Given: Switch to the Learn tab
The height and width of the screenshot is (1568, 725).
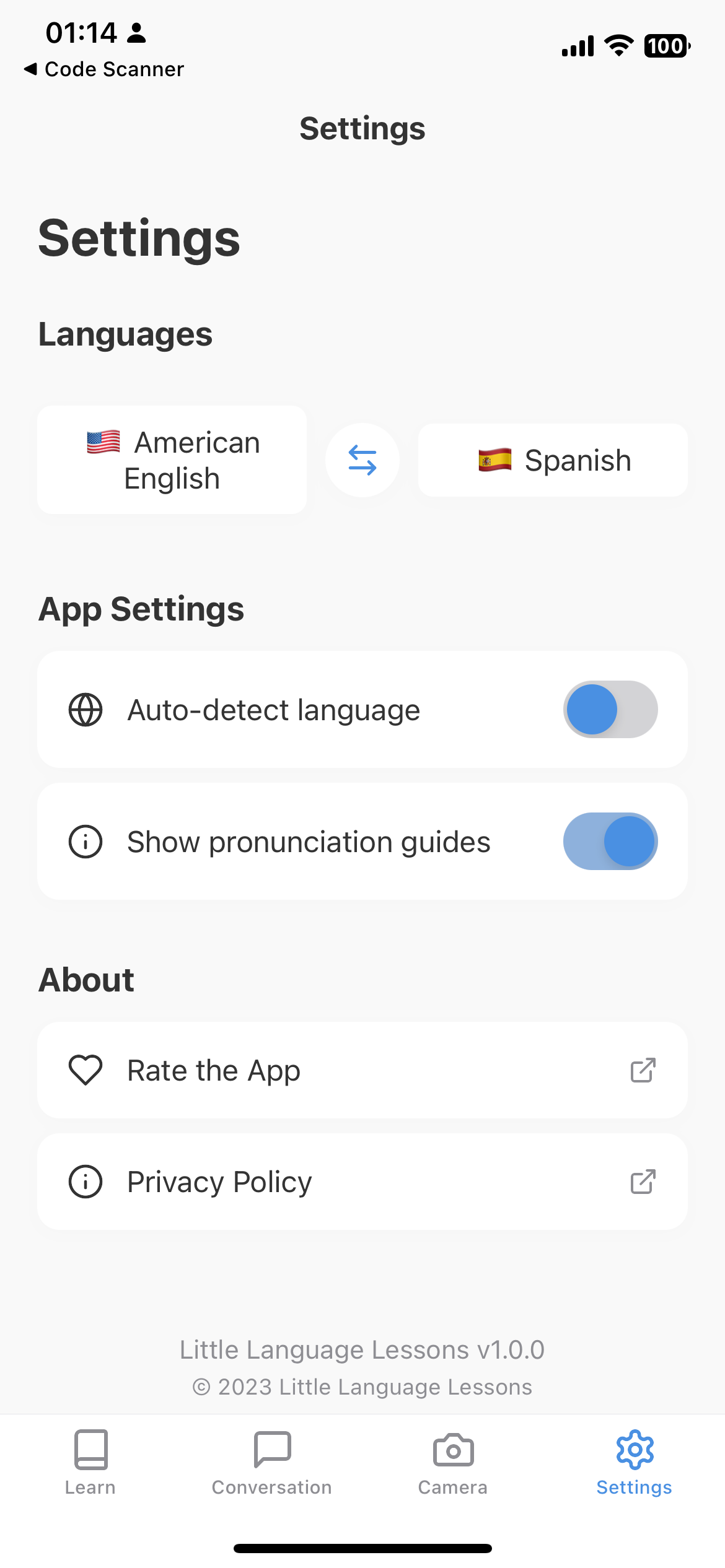Looking at the screenshot, I should [x=90, y=1461].
